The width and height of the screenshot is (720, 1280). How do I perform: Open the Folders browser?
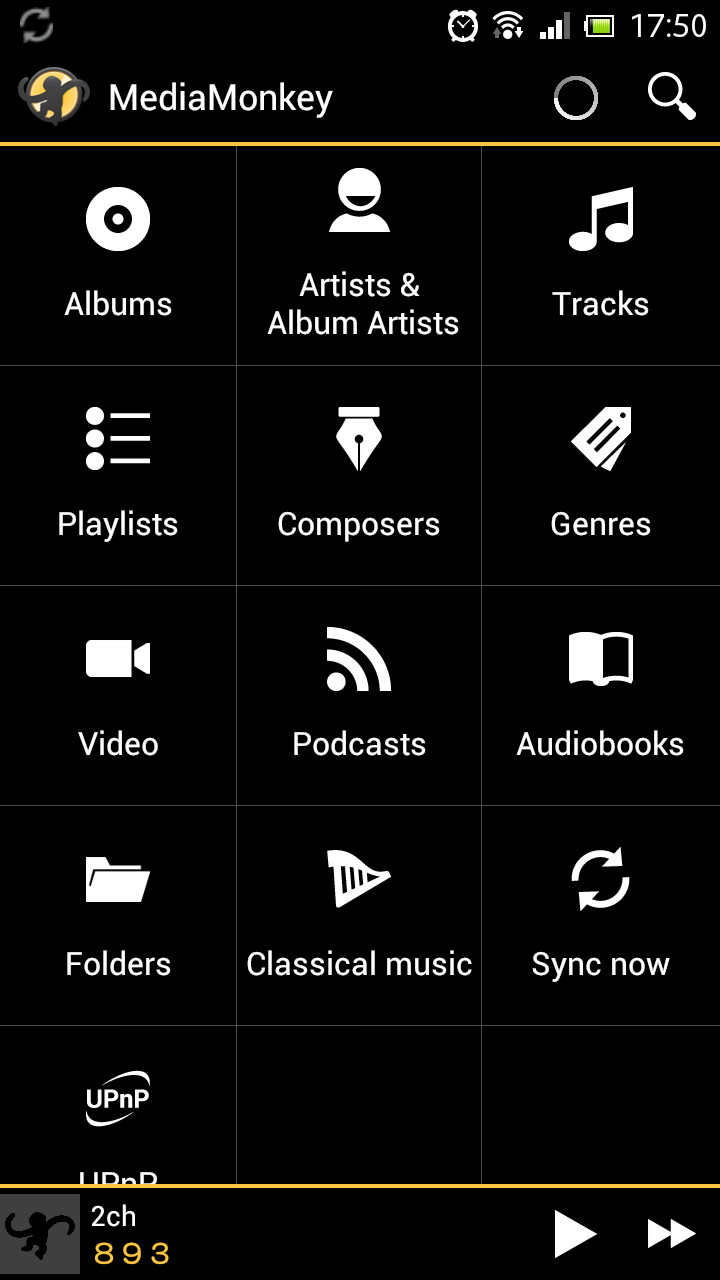(x=117, y=915)
